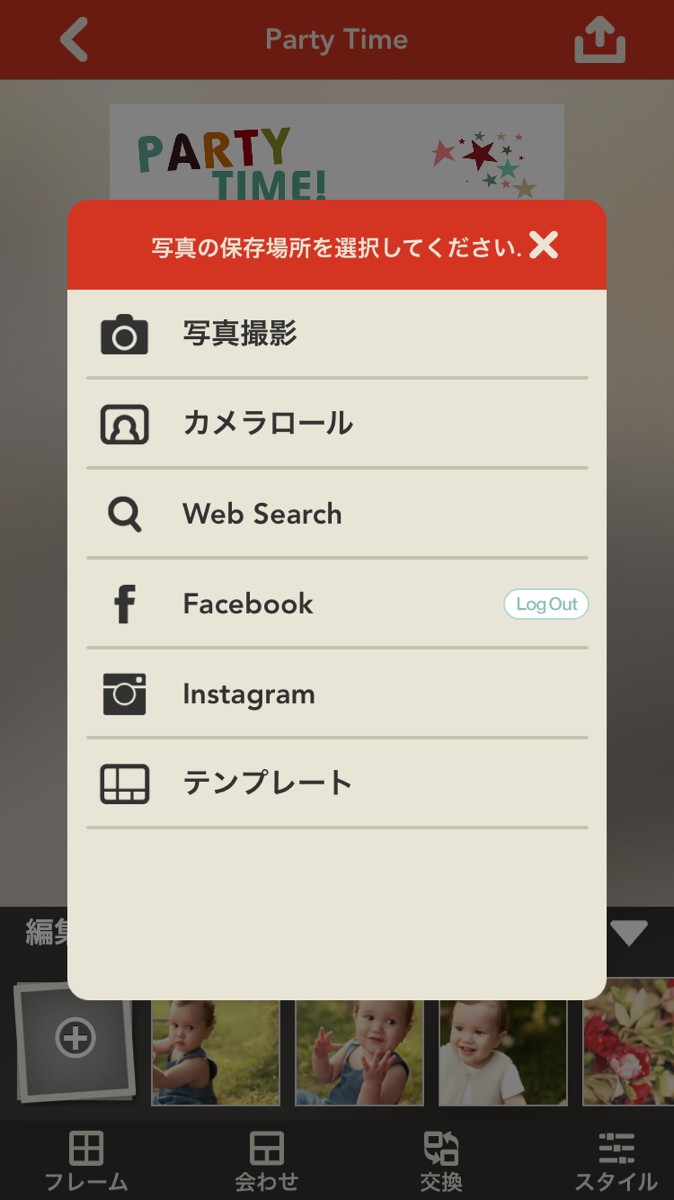The height and width of the screenshot is (1200, 674).
Task: Log out of Facebook
Action: click(546, 604)
